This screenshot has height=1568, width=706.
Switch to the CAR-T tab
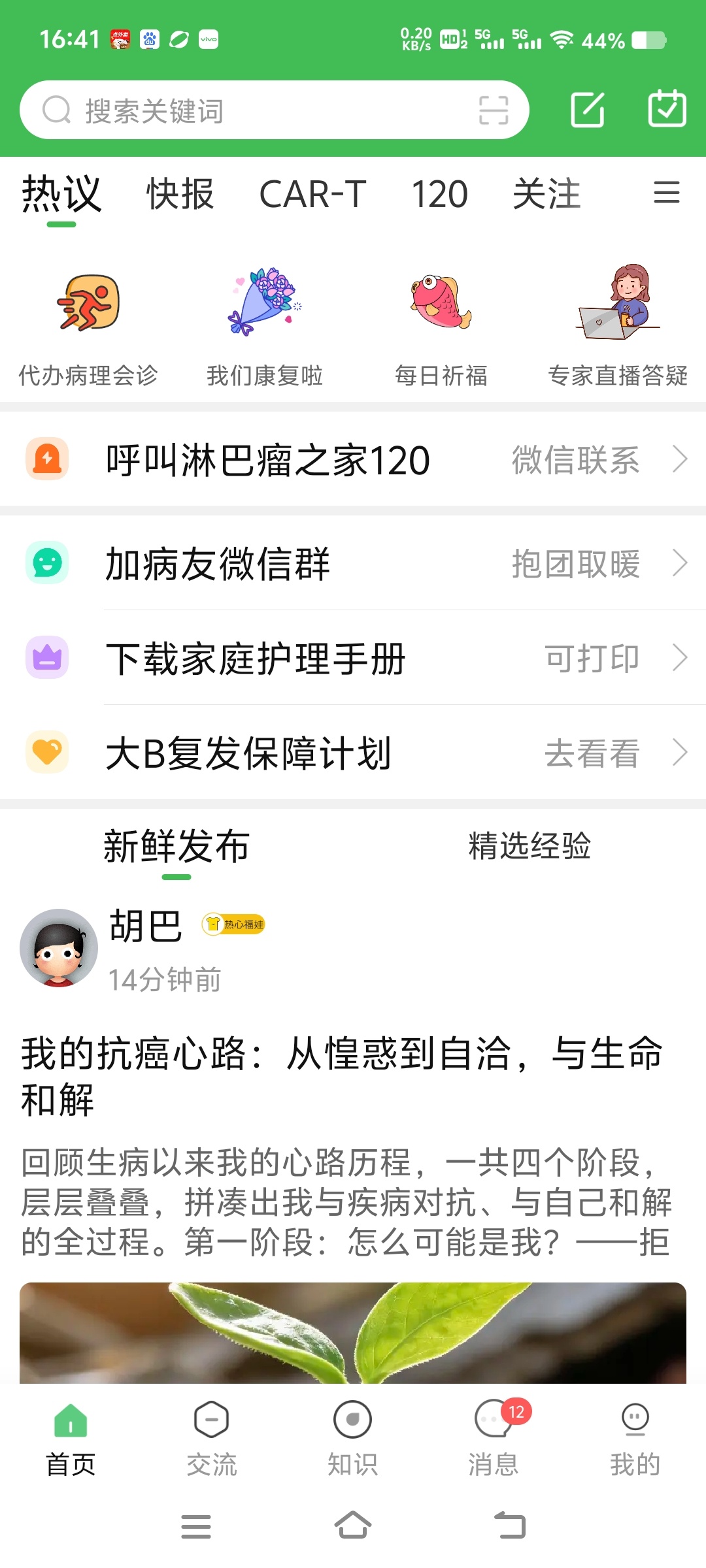pyautogui.click(x=312, y=194)
